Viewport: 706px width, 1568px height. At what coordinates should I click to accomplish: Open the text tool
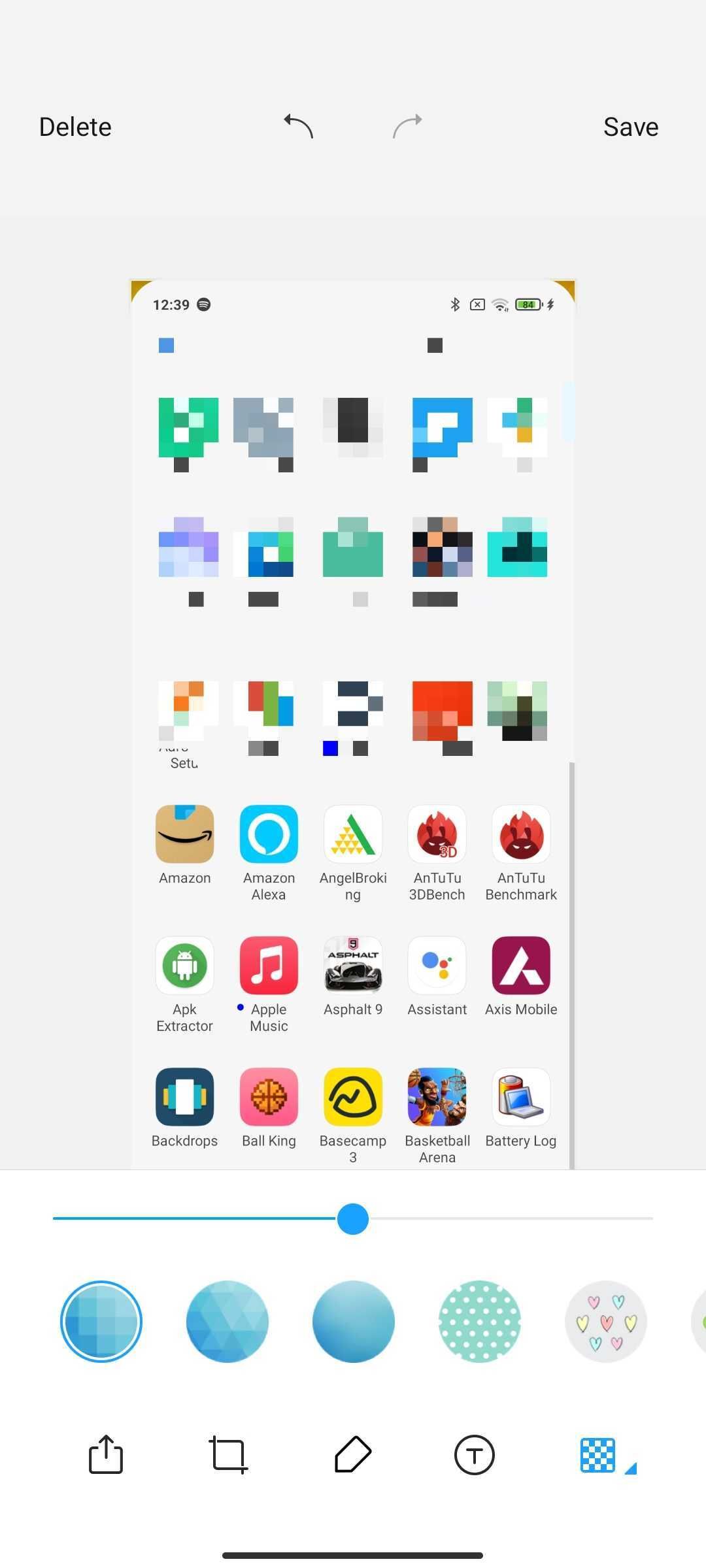pos(474,1454)
